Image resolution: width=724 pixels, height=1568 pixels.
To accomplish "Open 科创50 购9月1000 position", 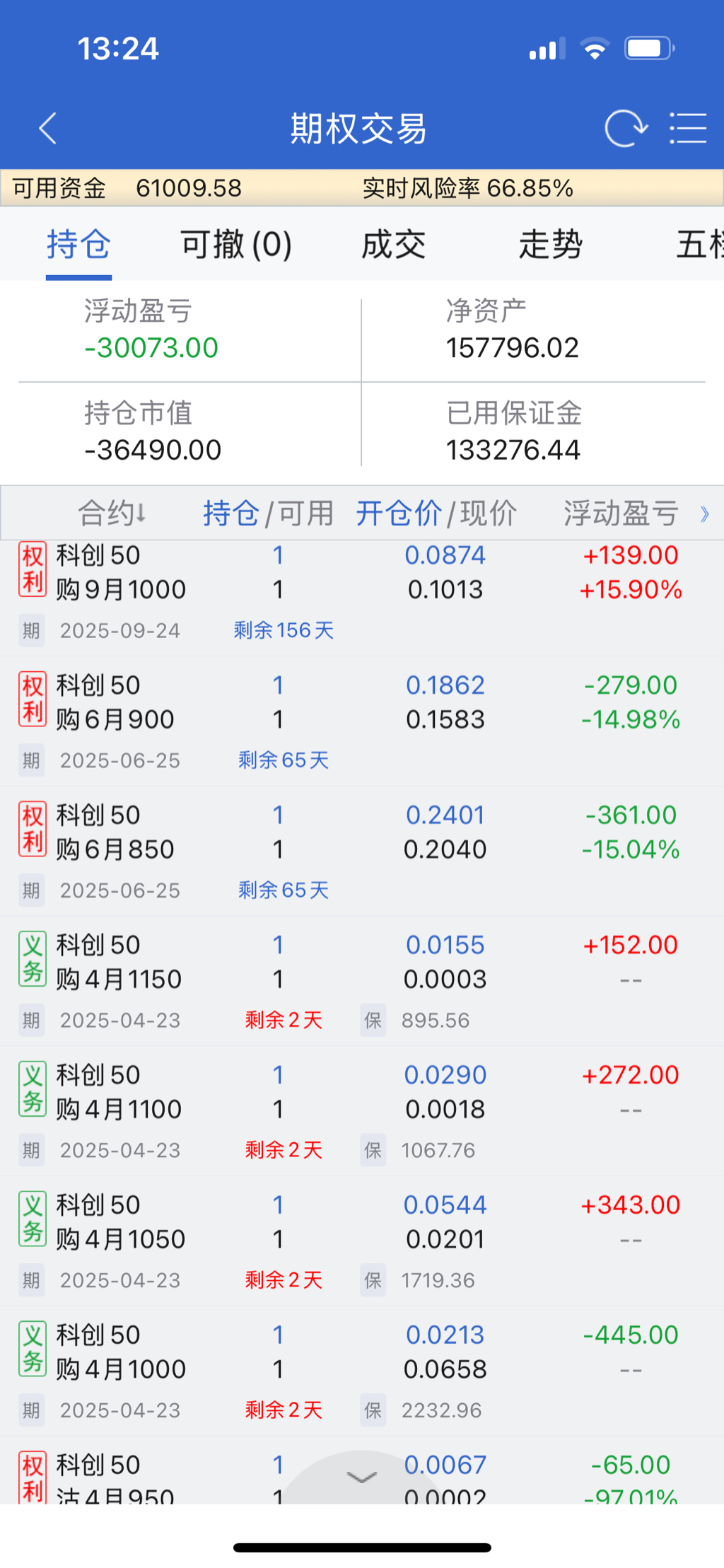I will click(x=120, y=573).
